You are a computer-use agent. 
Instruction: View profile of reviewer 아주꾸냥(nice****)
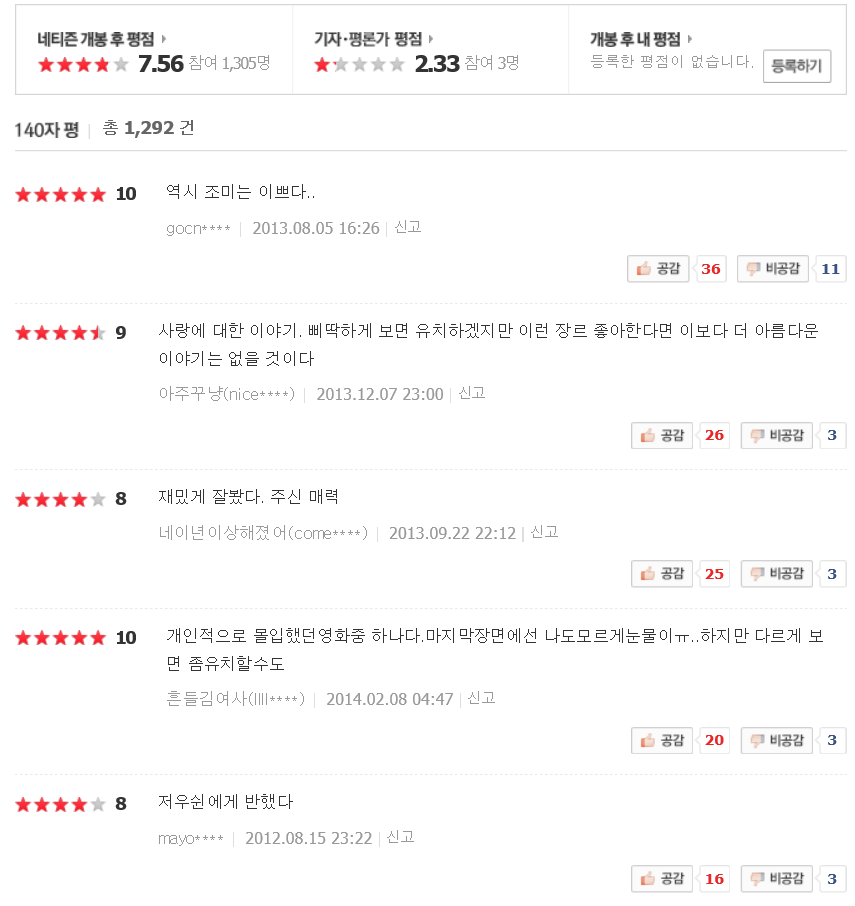coord(227,394)
